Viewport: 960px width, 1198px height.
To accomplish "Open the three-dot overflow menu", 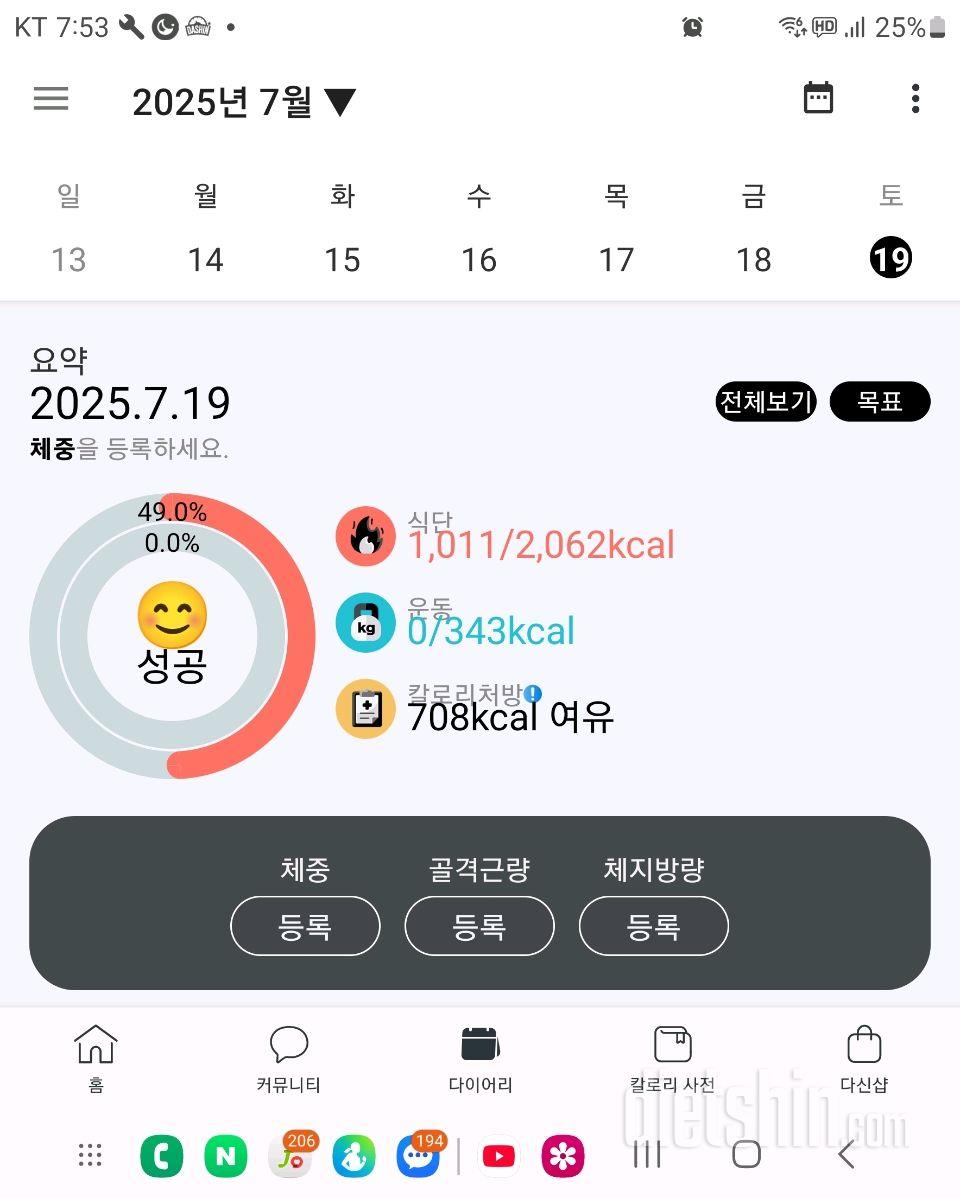I will coord(915,99).
